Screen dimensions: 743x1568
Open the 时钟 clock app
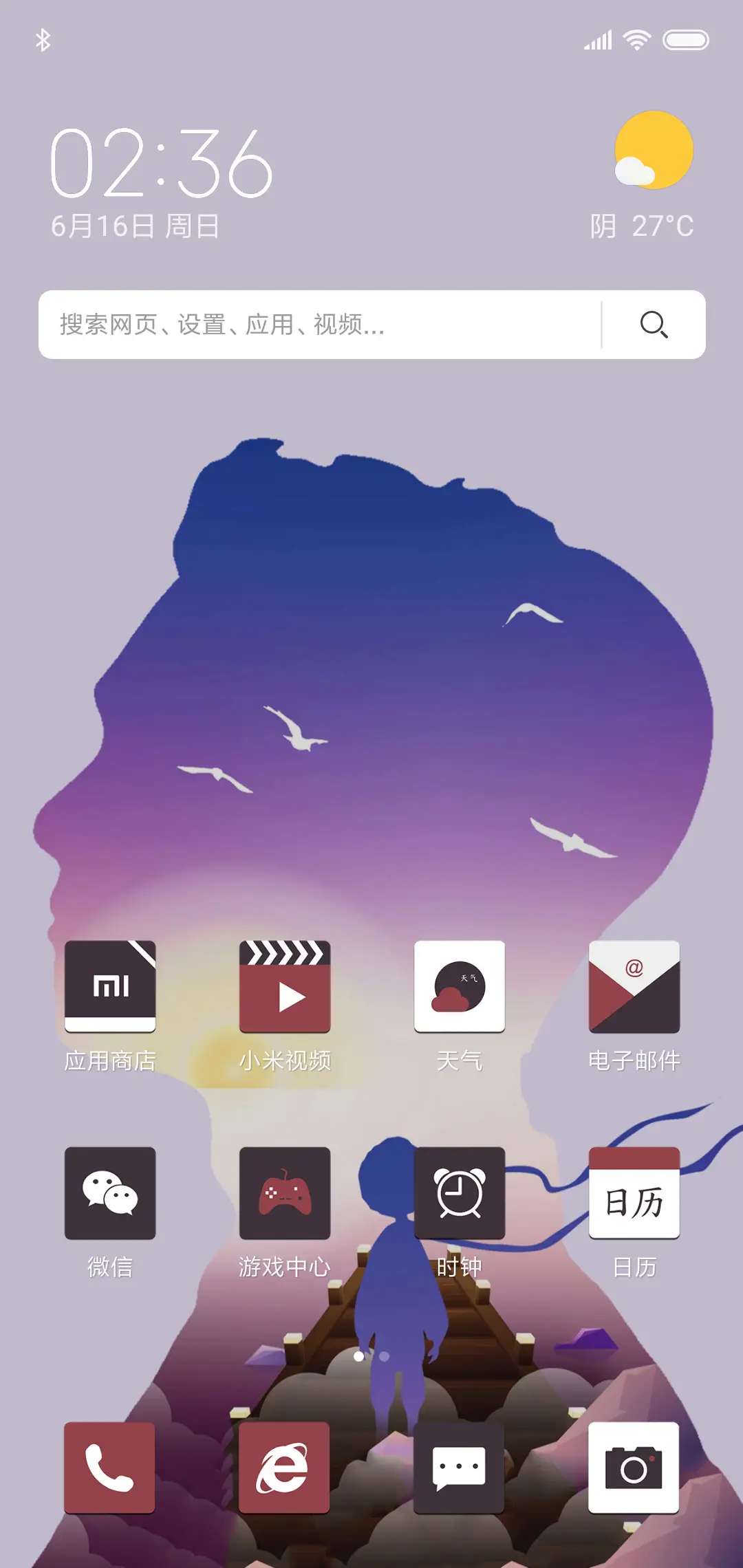click(x=460, y=1193)
